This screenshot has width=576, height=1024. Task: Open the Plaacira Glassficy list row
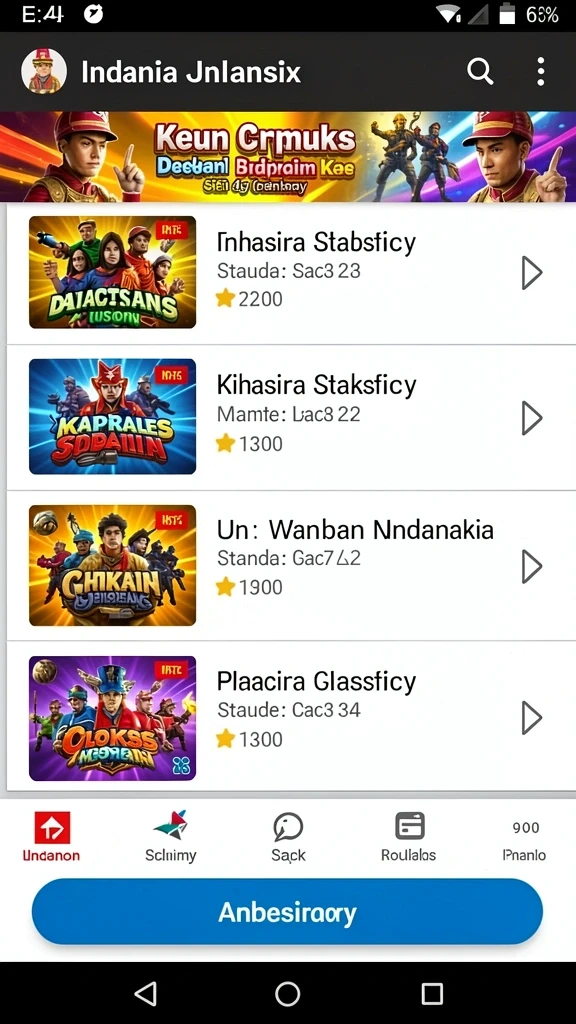pyautogui.click(x=291, y=716)
